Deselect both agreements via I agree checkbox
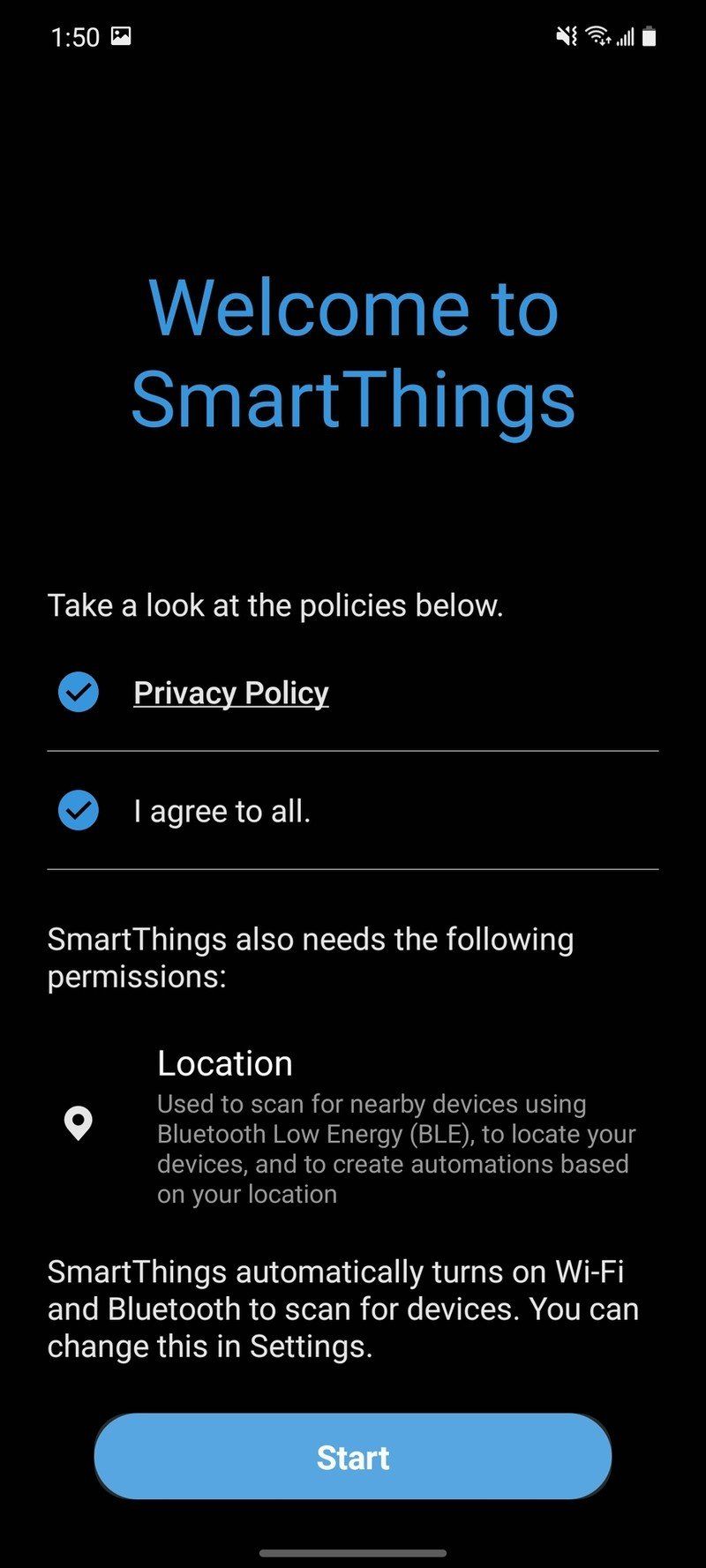The image size is (706, 1568). click(x=78, y=810)
